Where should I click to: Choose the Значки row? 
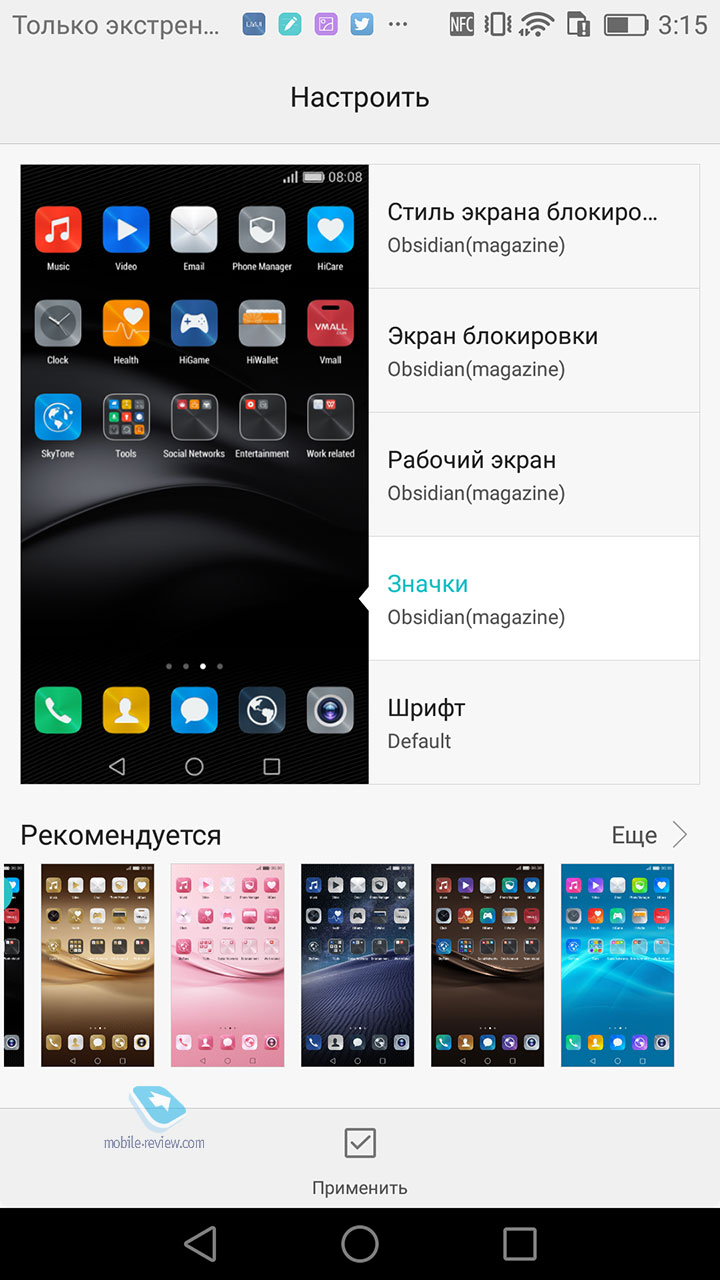pos(534,599)
